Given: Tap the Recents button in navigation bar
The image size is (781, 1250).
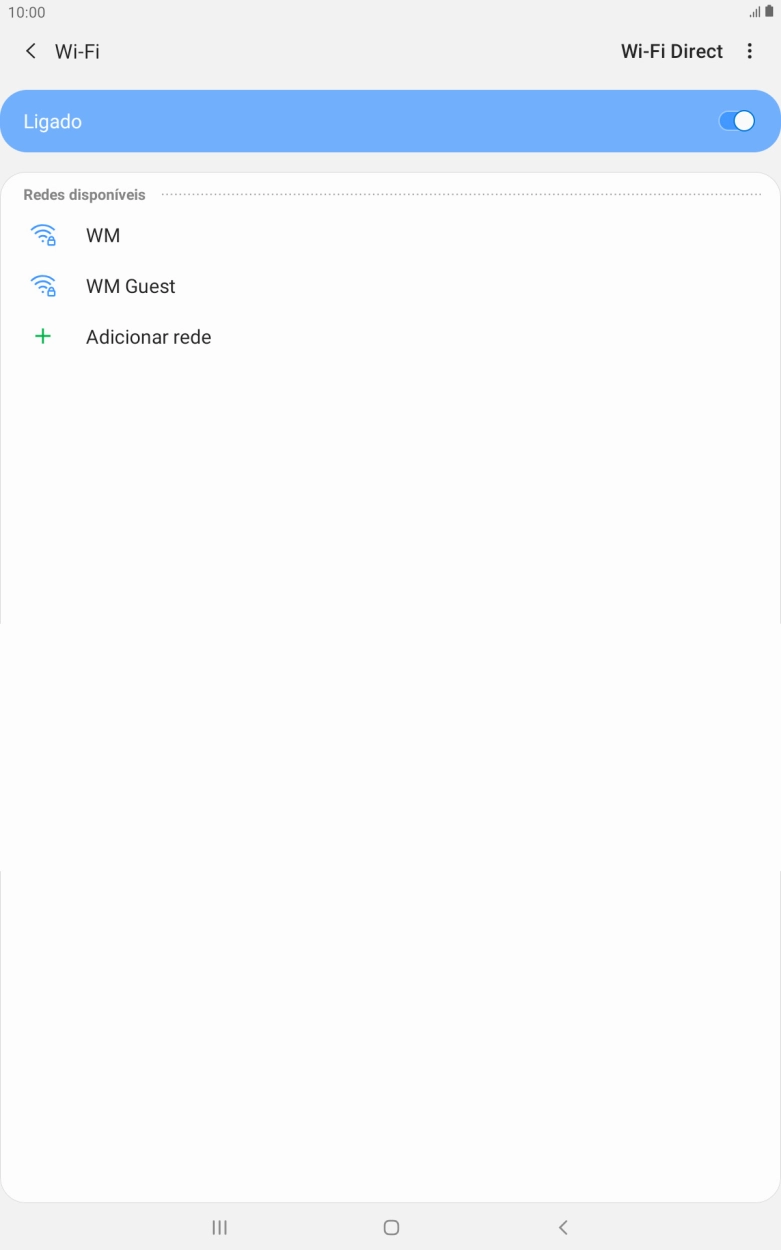Looking at the screenshot, I should [x=219, y=1227].
